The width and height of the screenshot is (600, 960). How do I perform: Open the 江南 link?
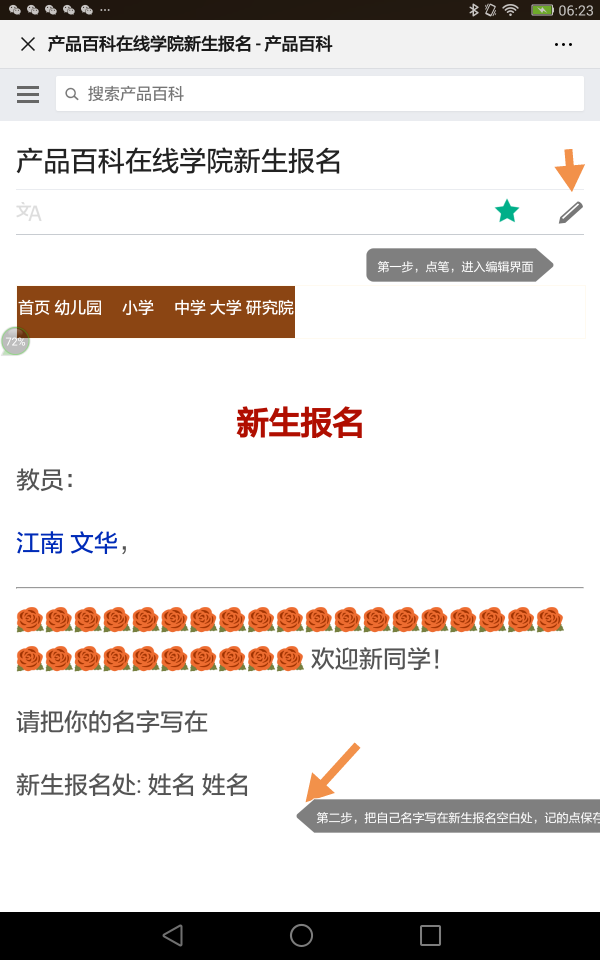coord(40,543)
